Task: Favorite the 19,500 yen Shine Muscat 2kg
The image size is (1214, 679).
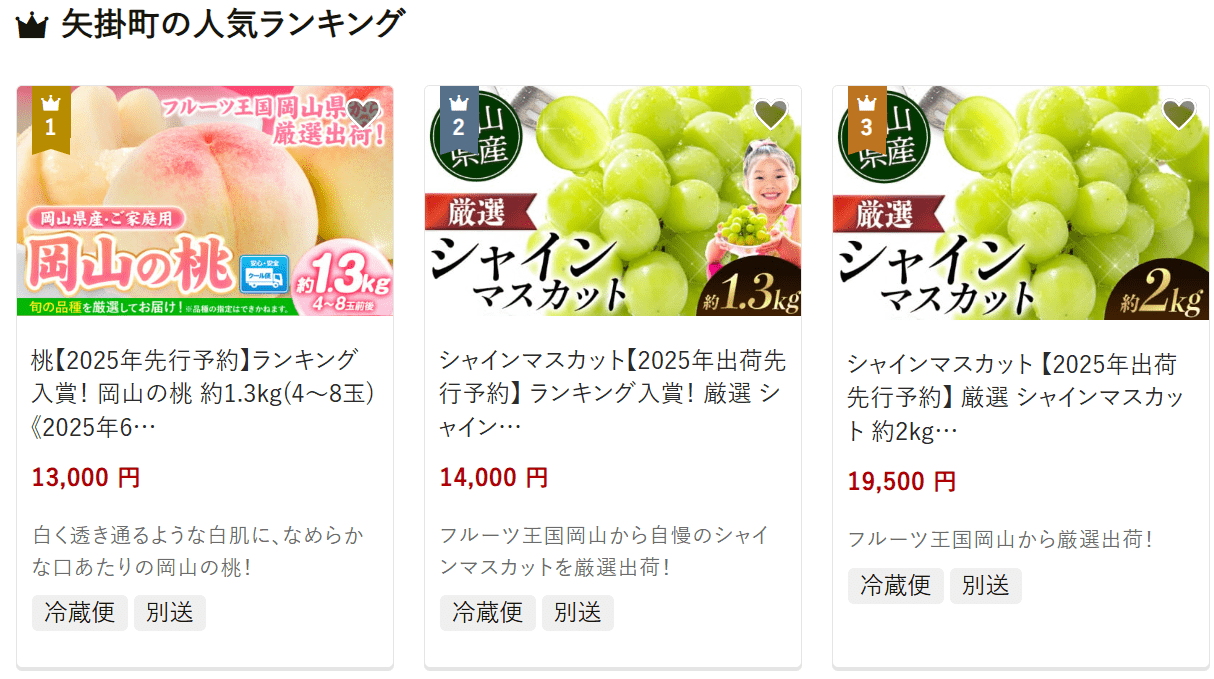Action: [1179, 114]
